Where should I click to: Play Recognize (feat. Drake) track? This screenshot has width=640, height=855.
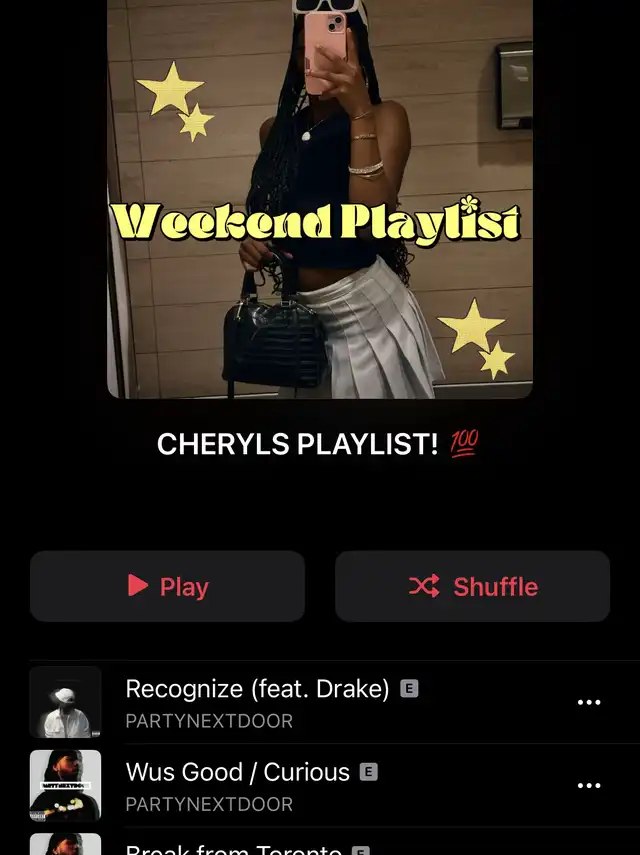(257, 690)
